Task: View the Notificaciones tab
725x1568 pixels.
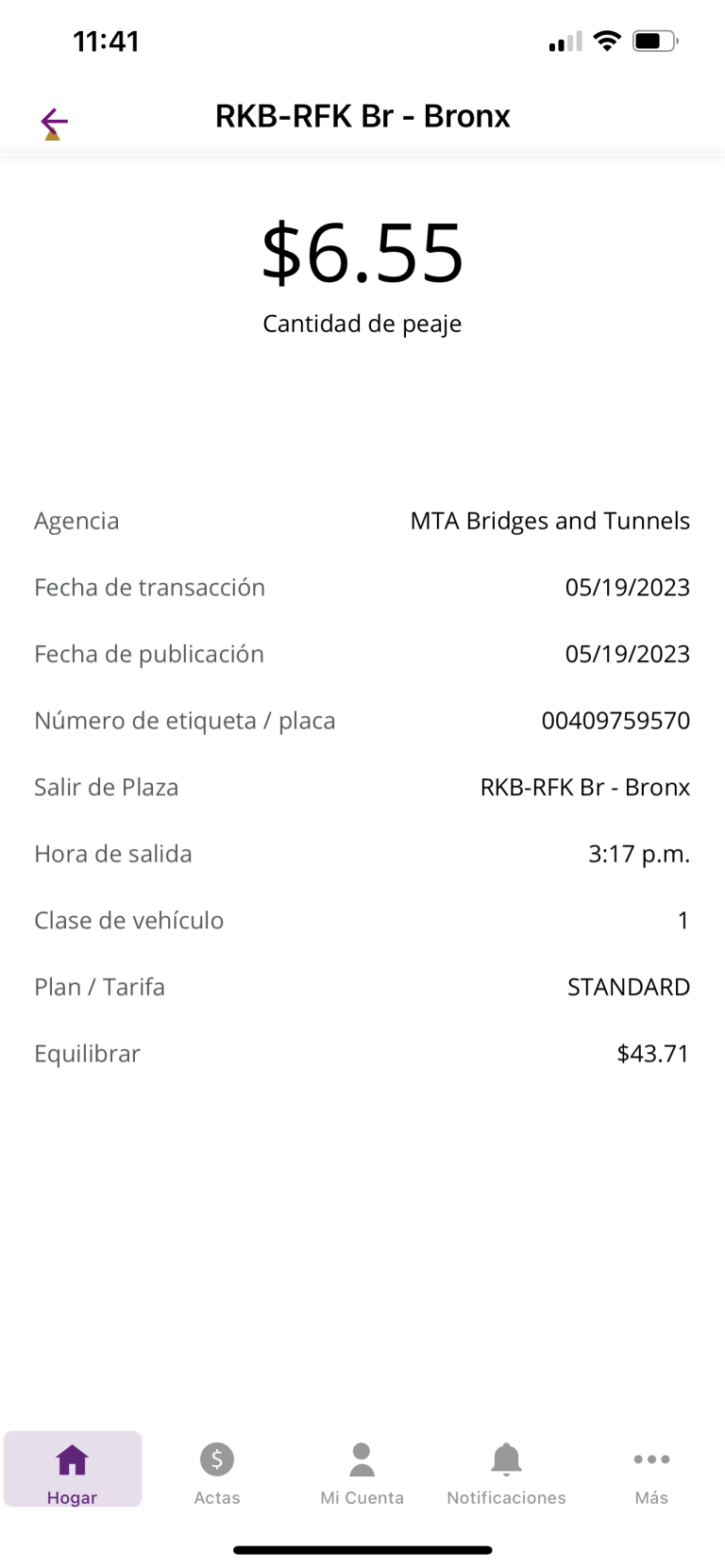Action: pos(507,1469)
